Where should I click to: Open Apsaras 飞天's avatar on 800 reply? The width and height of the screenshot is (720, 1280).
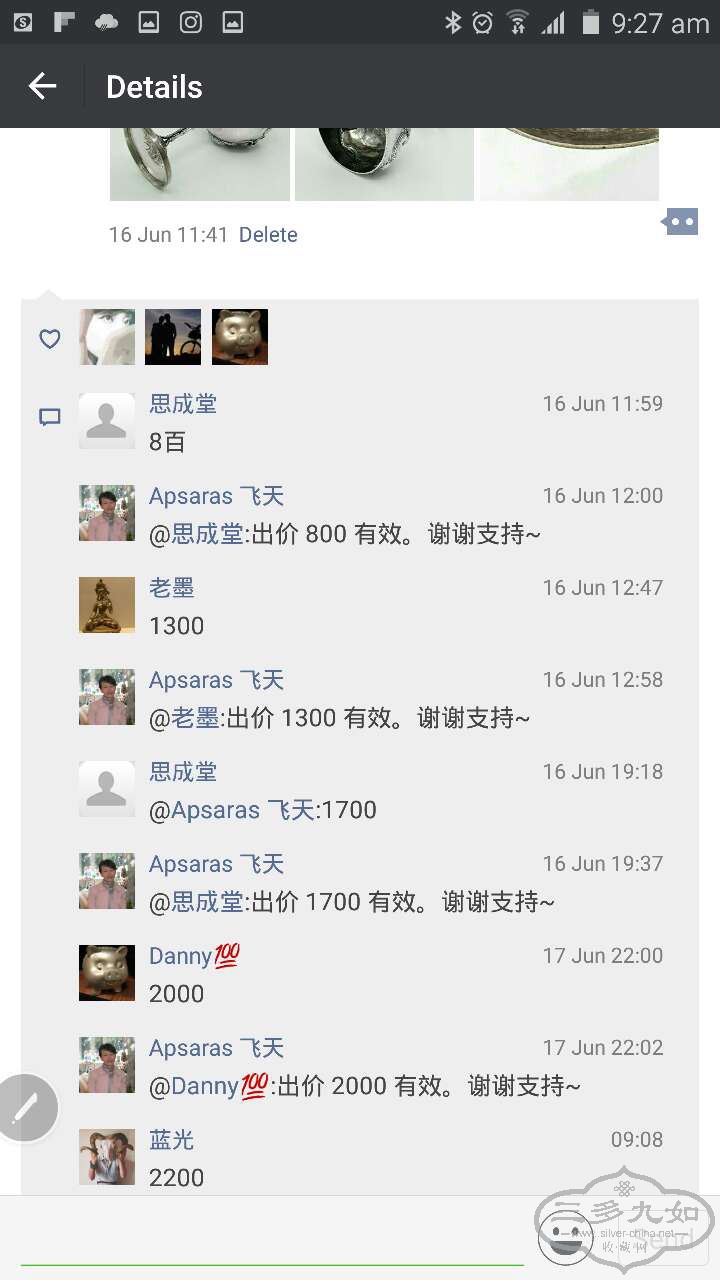(107, 513)
